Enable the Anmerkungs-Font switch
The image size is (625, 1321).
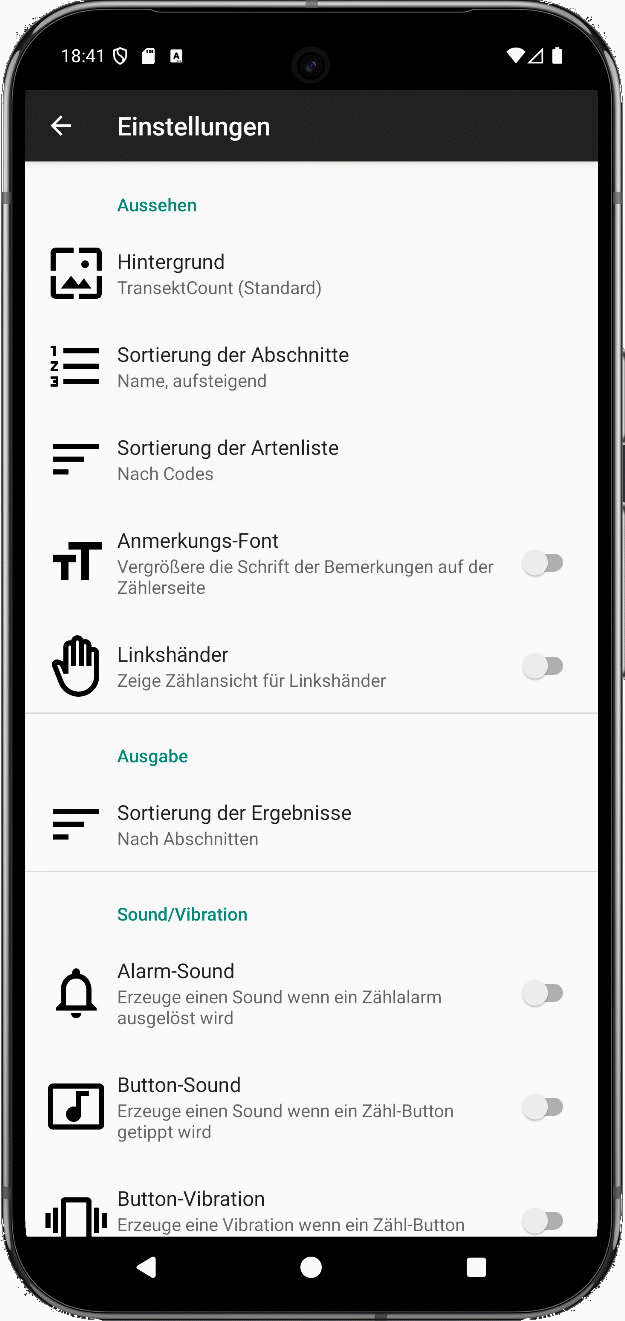[543, 564]
